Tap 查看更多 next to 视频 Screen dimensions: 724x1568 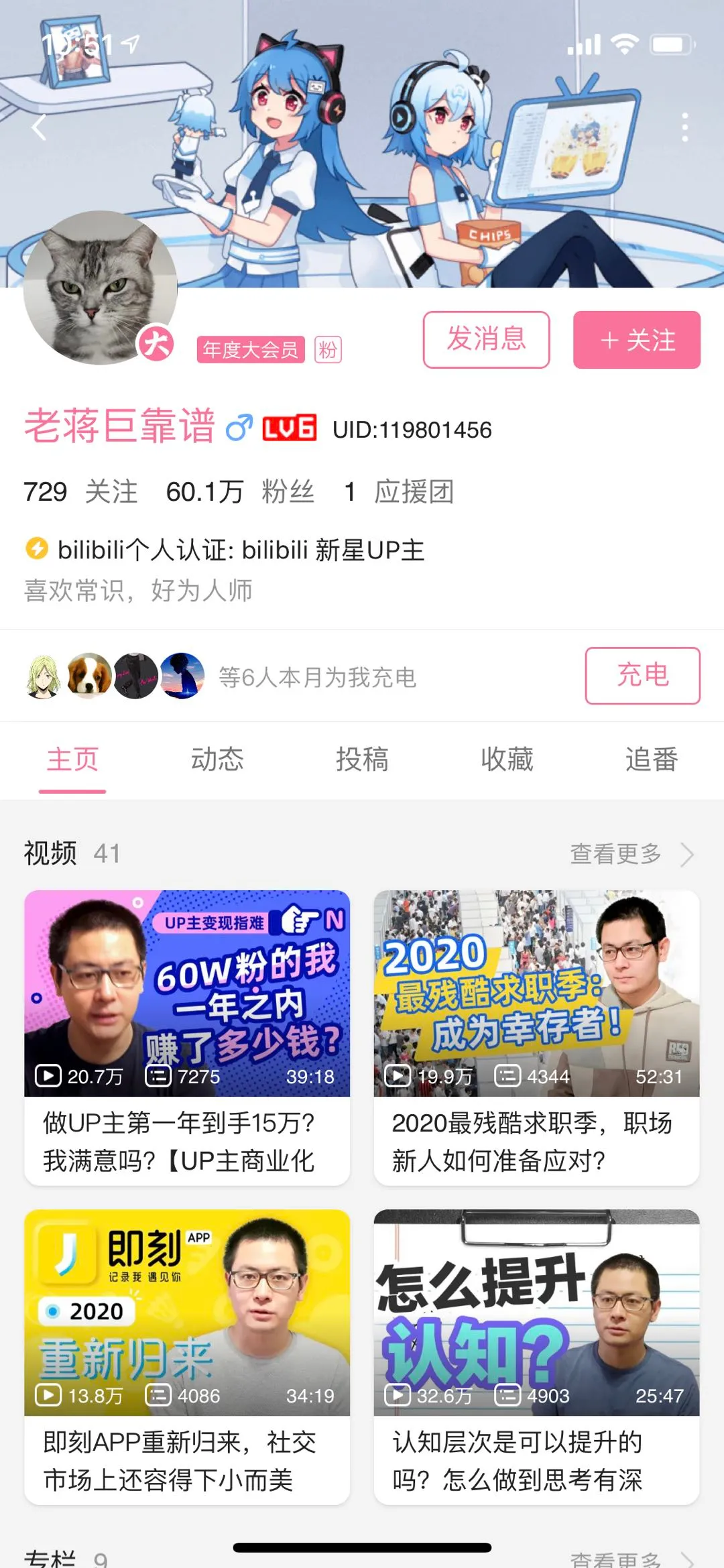point(630,854)
